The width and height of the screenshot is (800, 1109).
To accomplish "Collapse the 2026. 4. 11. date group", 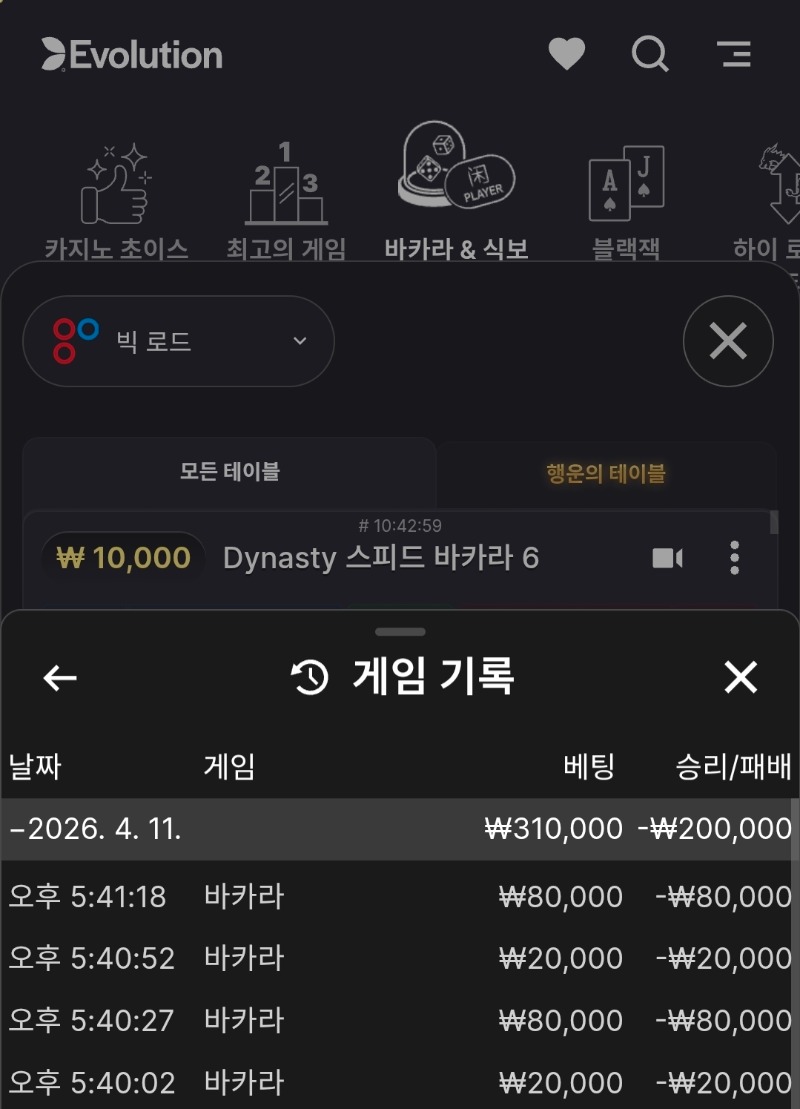I will pos(96,829).
